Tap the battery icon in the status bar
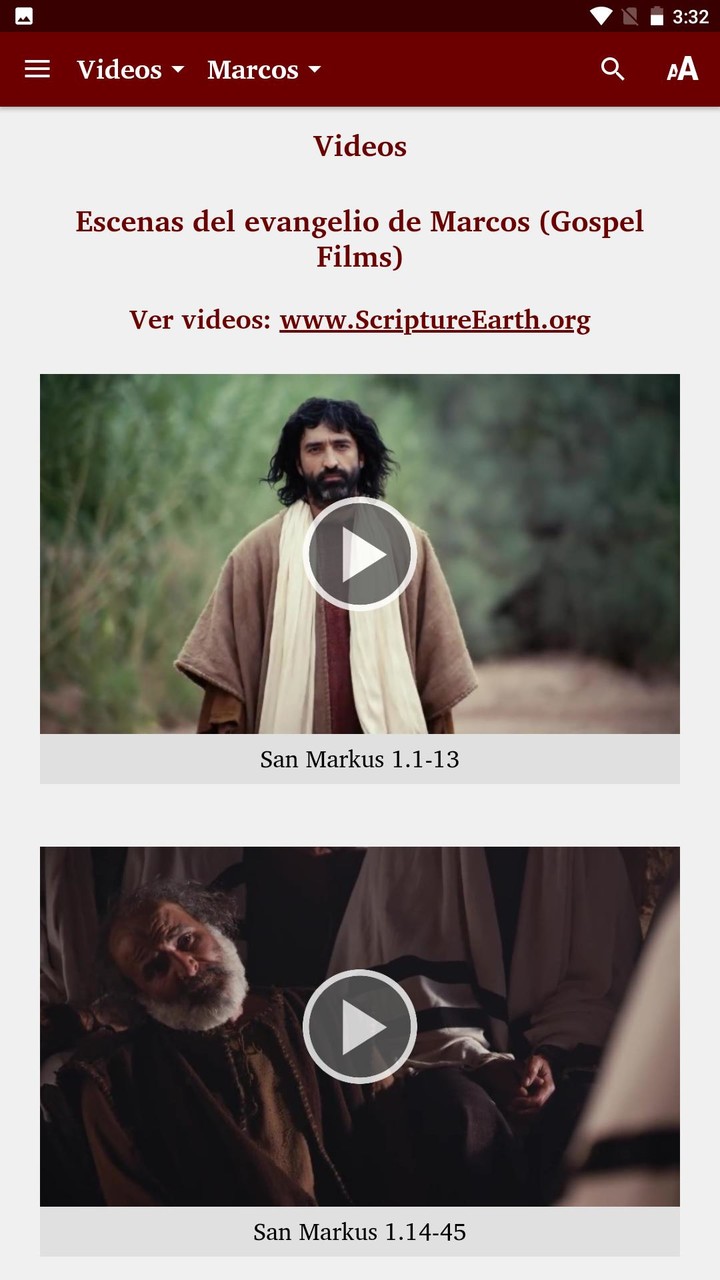Viewport: 720px width, 1280px height. click(x=656, y=15)
